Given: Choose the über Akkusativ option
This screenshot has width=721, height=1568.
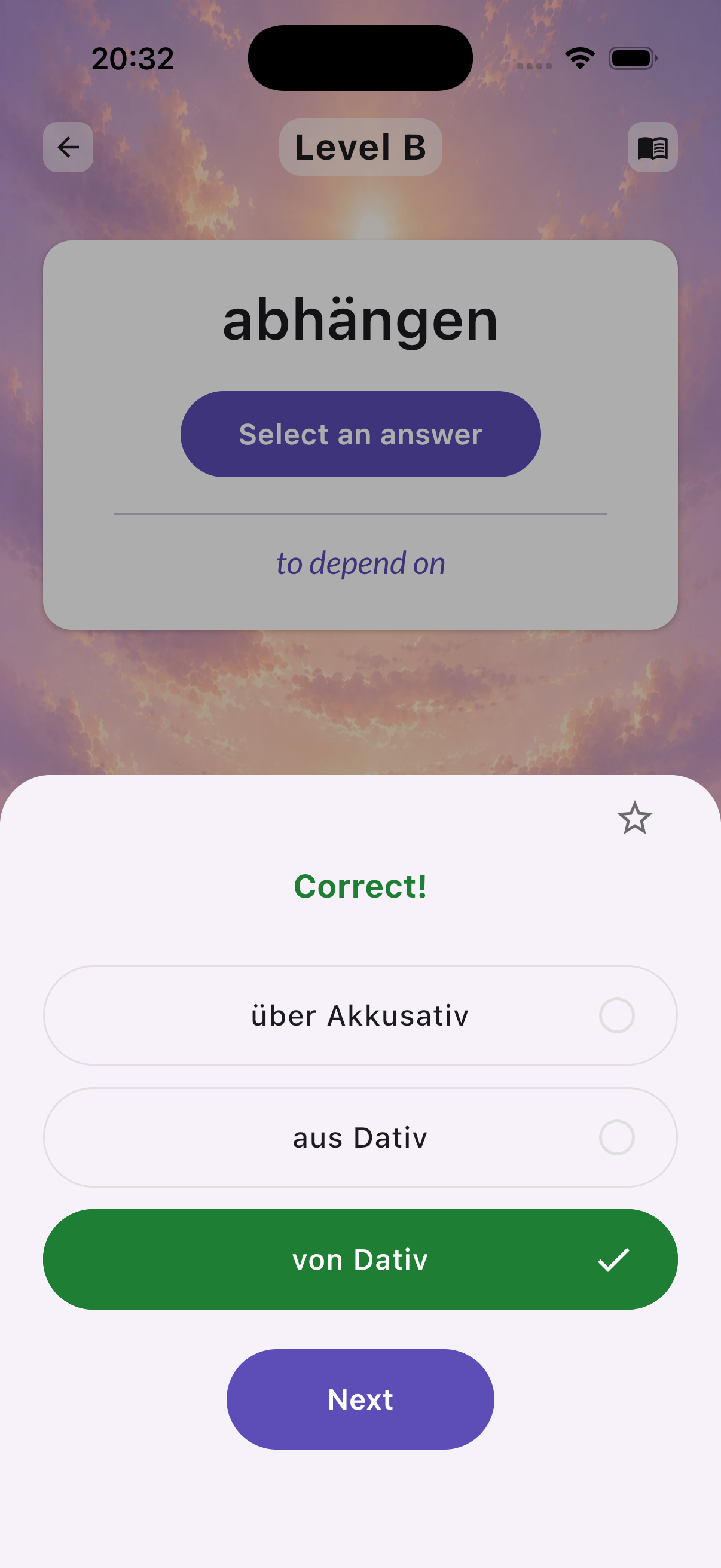Looking at the screenshot, I should [360, 1015].
